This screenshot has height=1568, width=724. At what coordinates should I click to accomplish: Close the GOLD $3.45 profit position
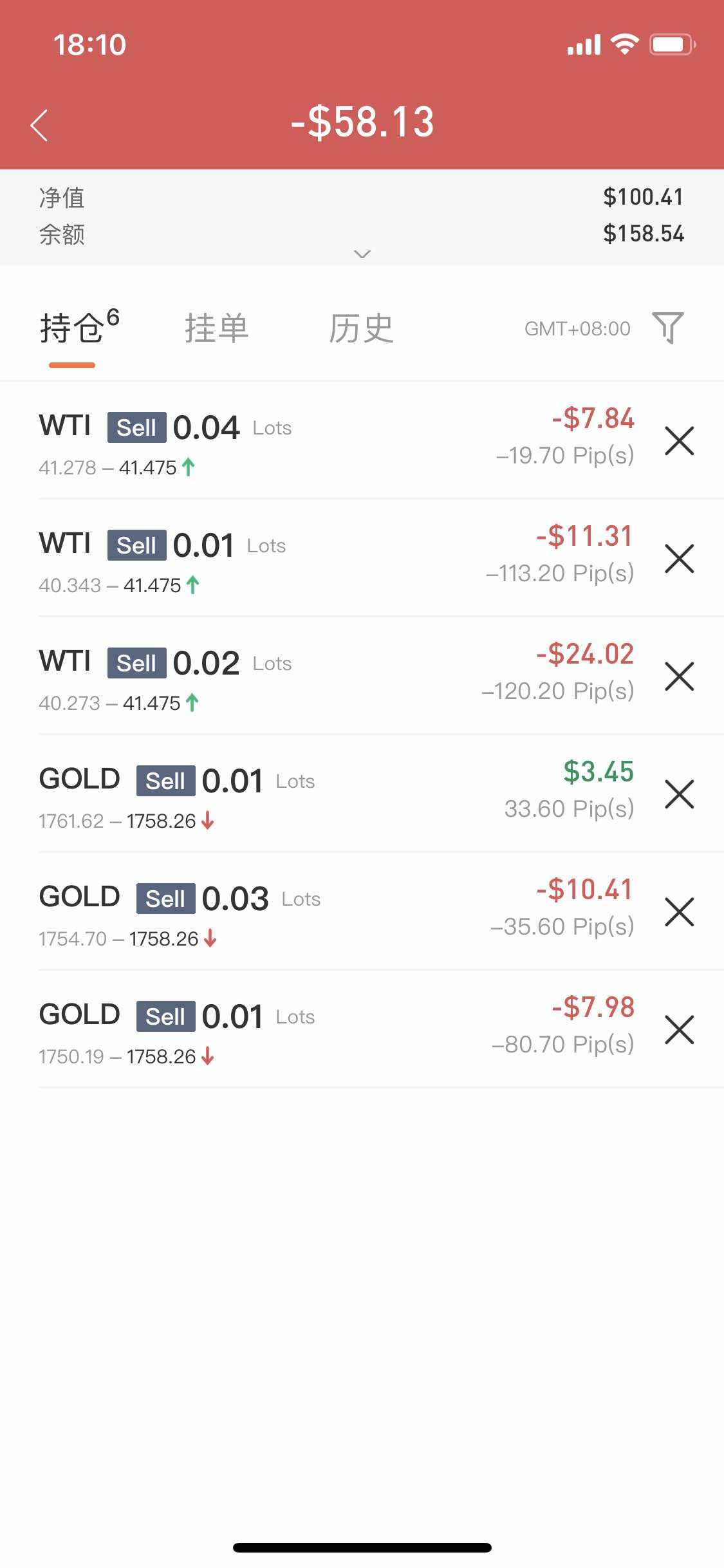coord(679,794)
